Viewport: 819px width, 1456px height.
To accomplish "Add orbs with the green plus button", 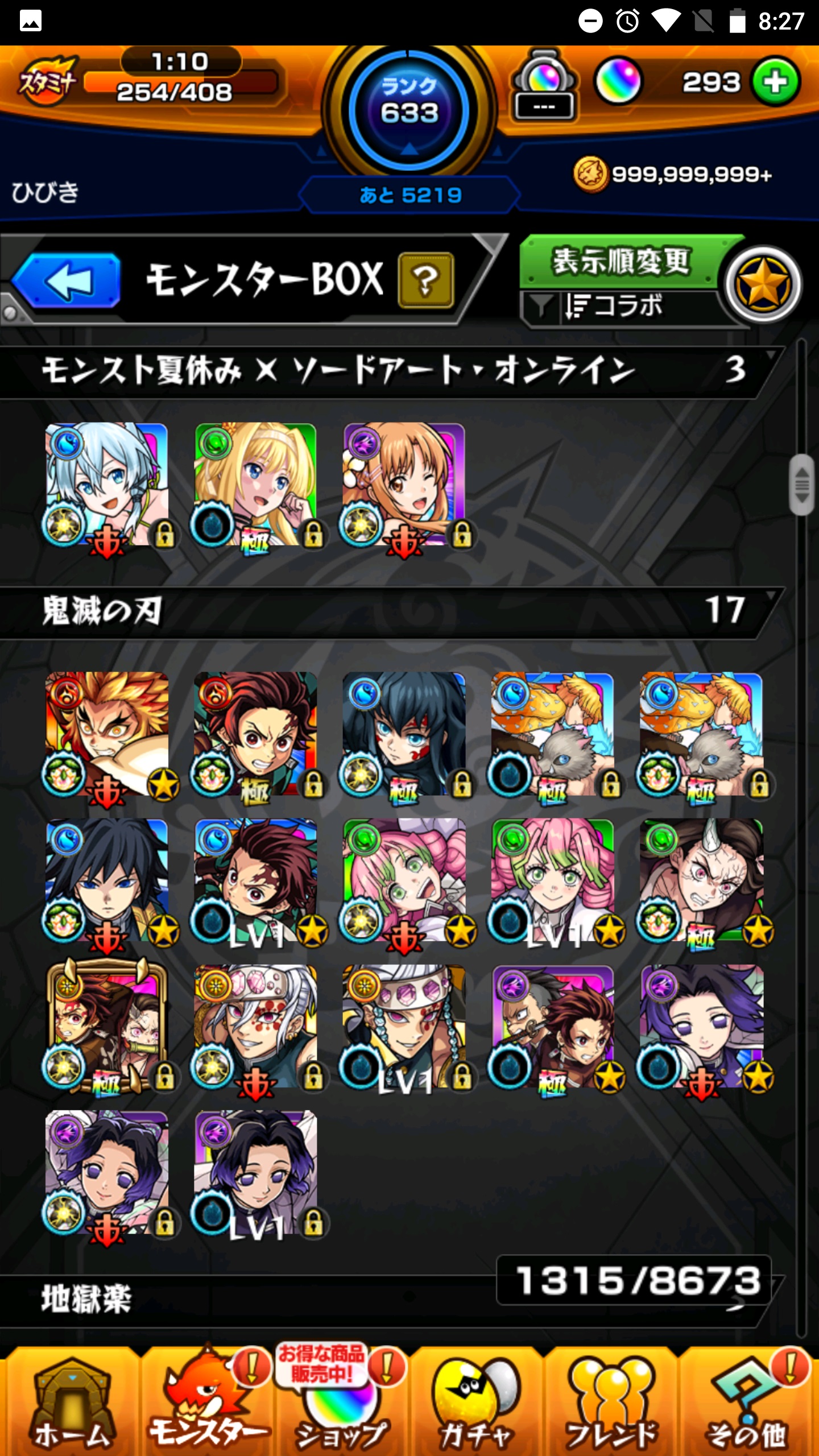I will [x=776, y=82].
